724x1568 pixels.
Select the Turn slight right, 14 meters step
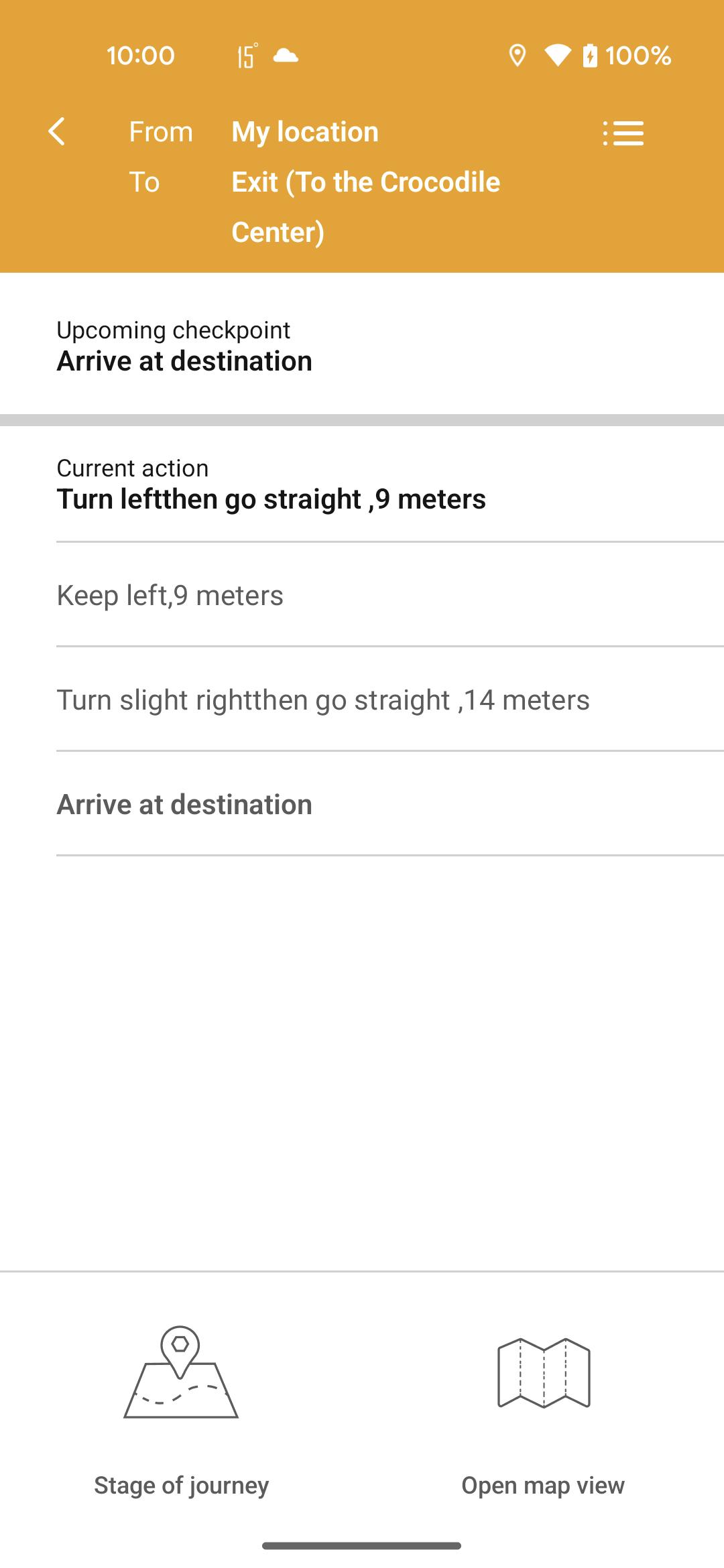[390, 700]
